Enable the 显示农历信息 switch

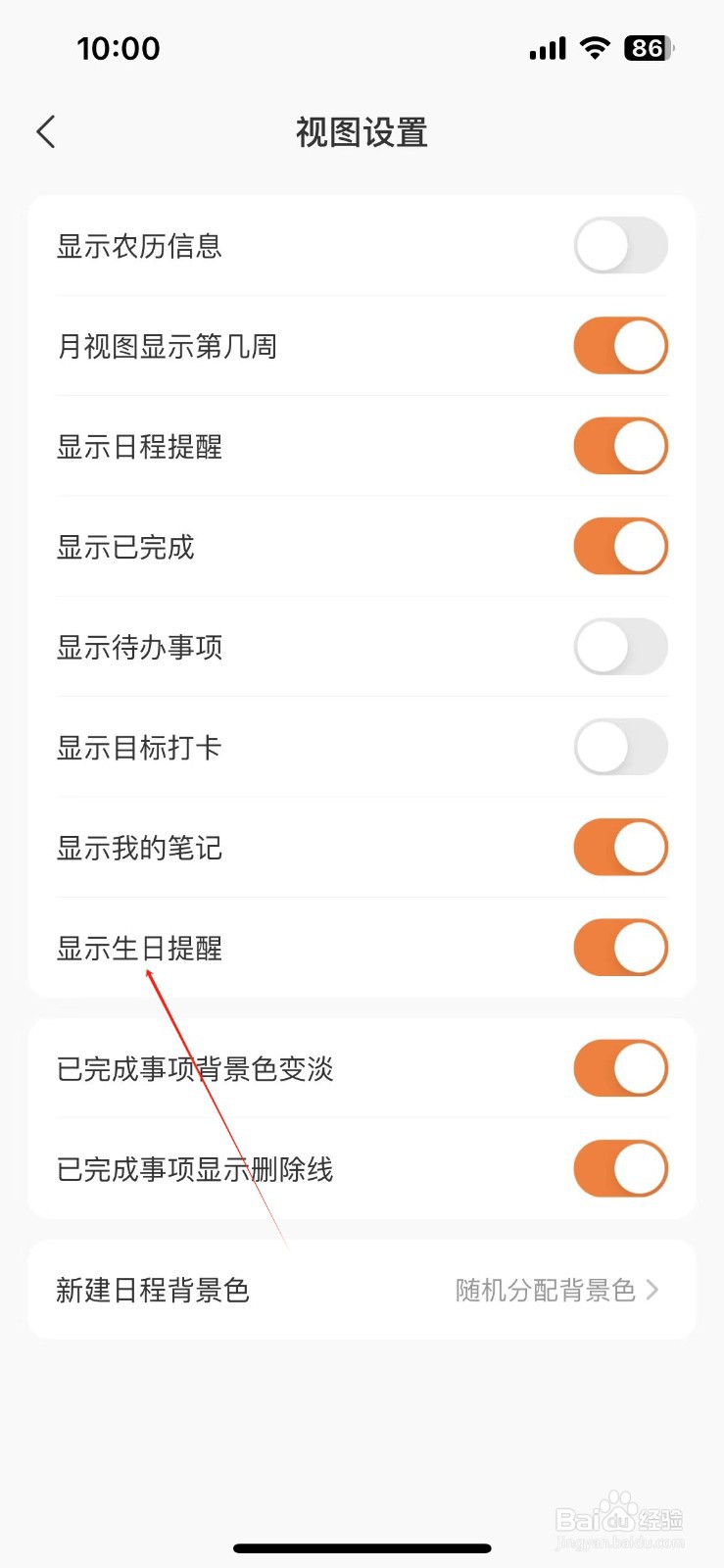click(x=621, y=245)
